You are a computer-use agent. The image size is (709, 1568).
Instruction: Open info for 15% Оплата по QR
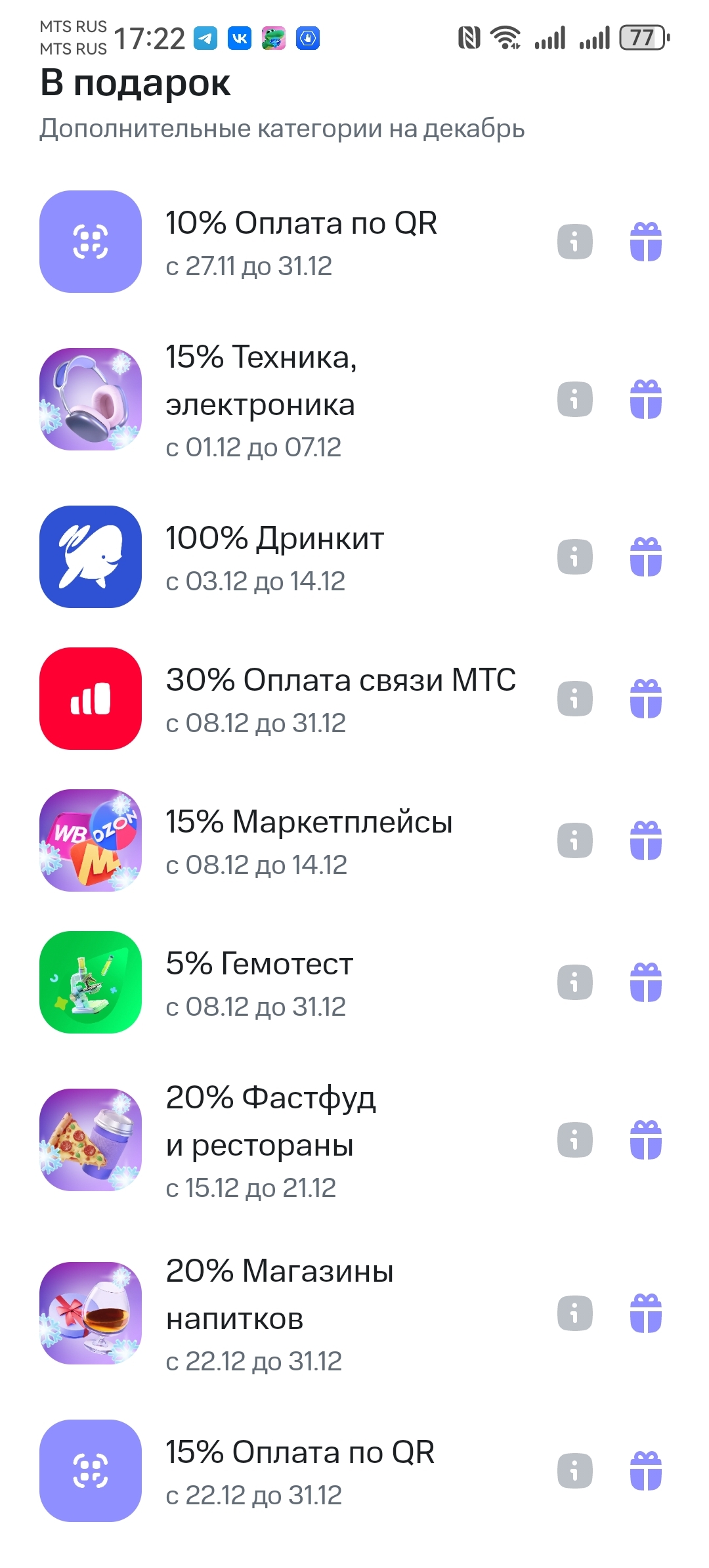pos(575,1471)
